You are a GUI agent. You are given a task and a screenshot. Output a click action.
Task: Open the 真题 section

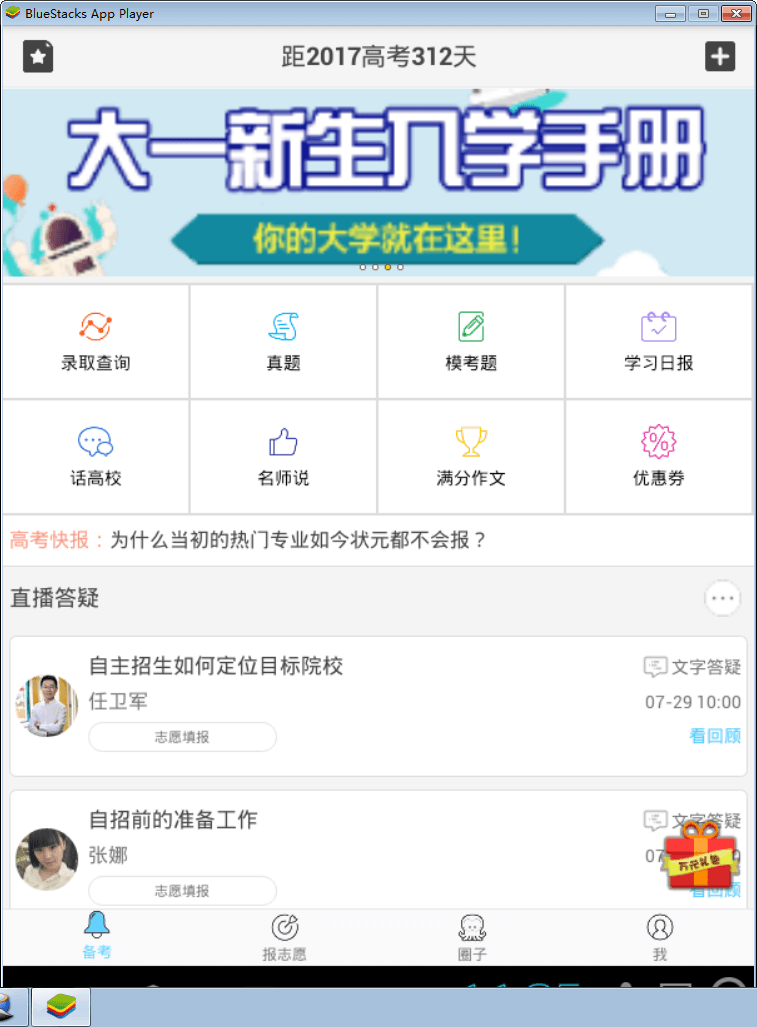(283, 341)
